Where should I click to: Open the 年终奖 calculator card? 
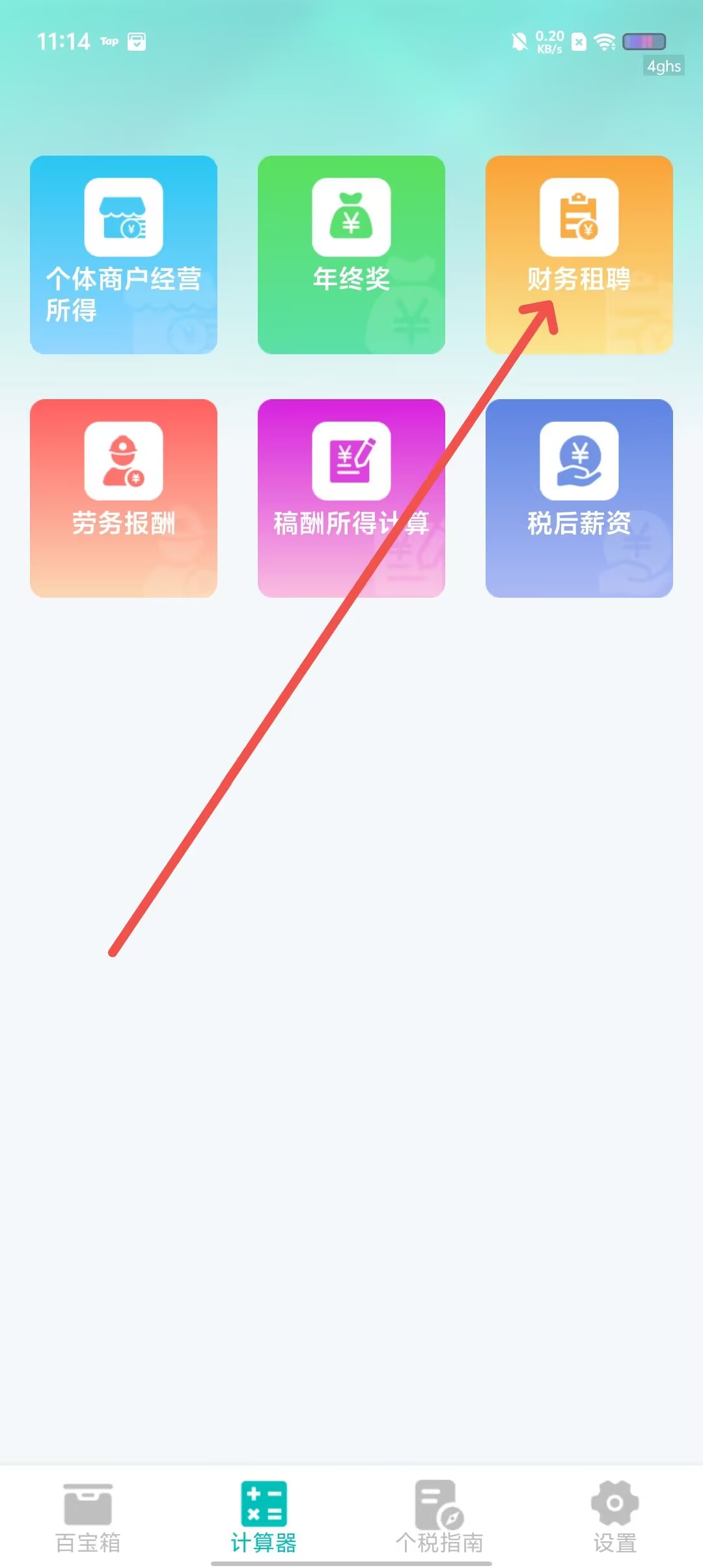pyautogui.click(x=351, y=255)
